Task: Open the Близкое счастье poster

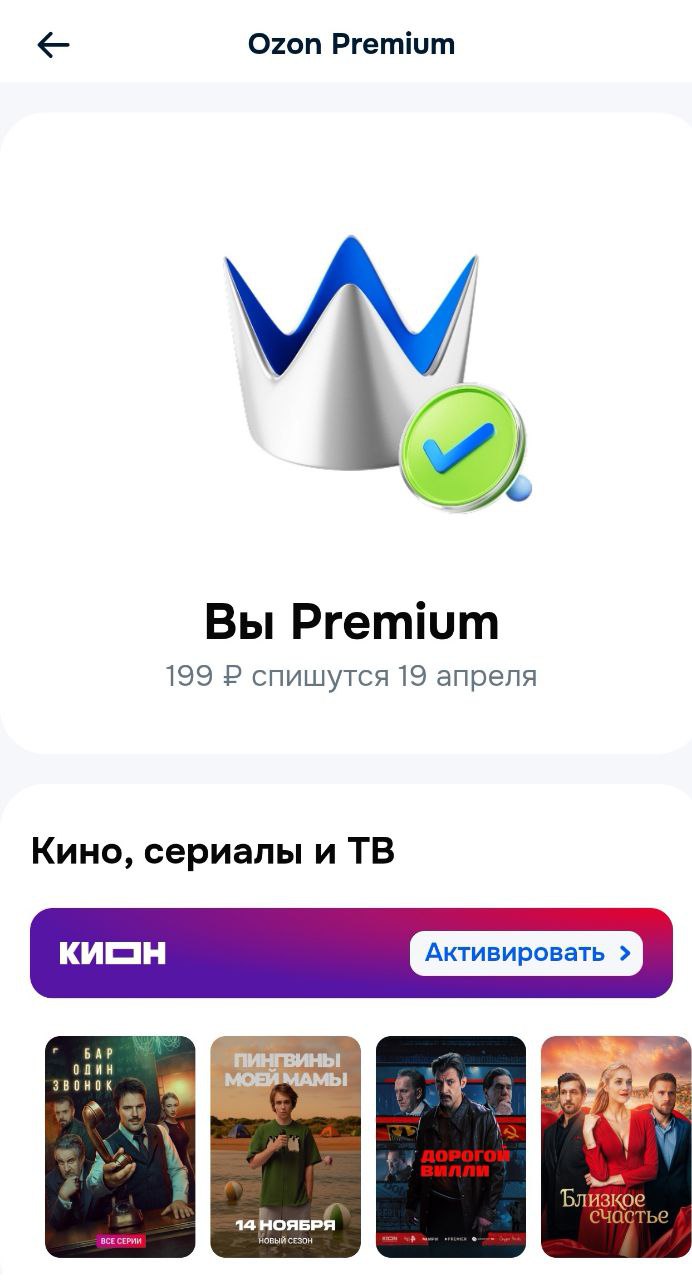Action: point(615,1146)
